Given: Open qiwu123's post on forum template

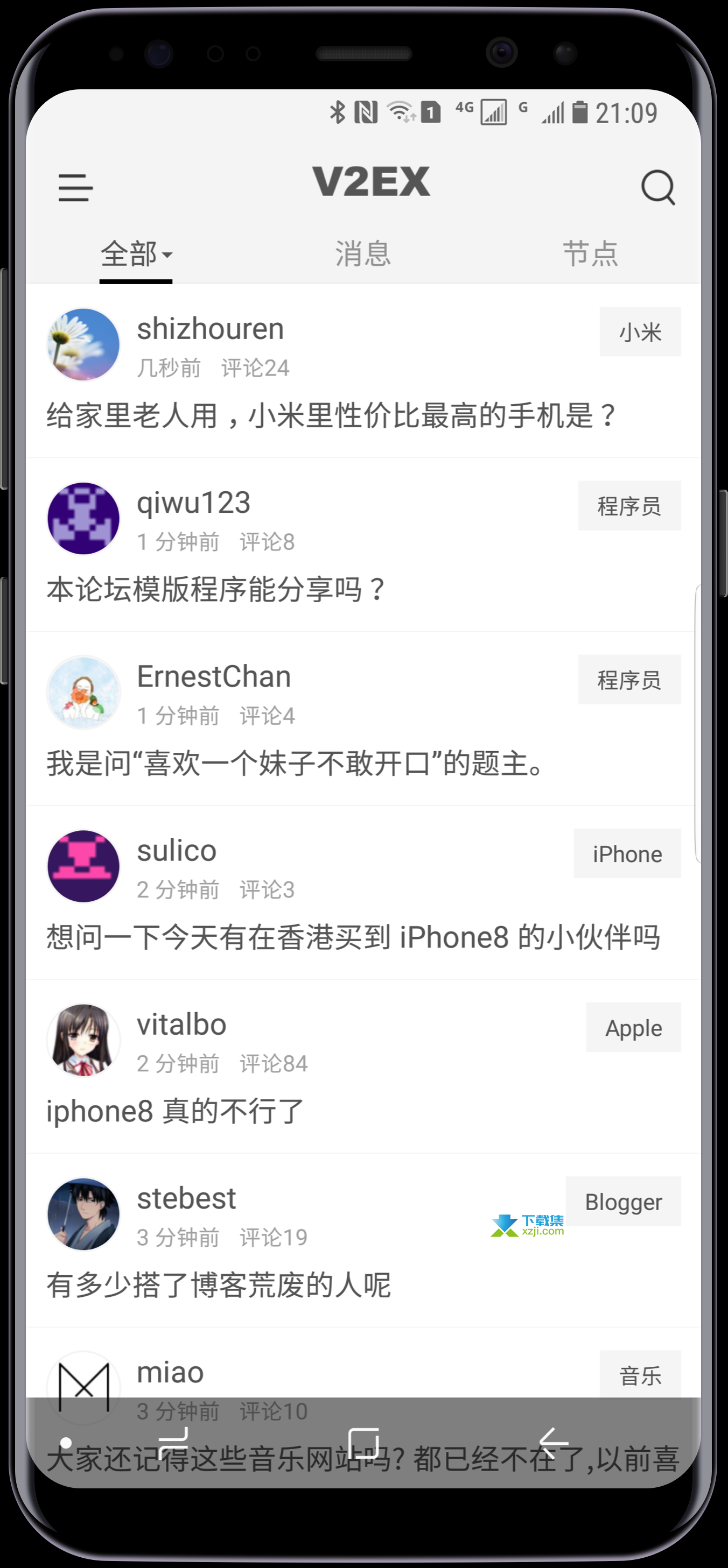Looking at the screenshot, I should point(216,590).
